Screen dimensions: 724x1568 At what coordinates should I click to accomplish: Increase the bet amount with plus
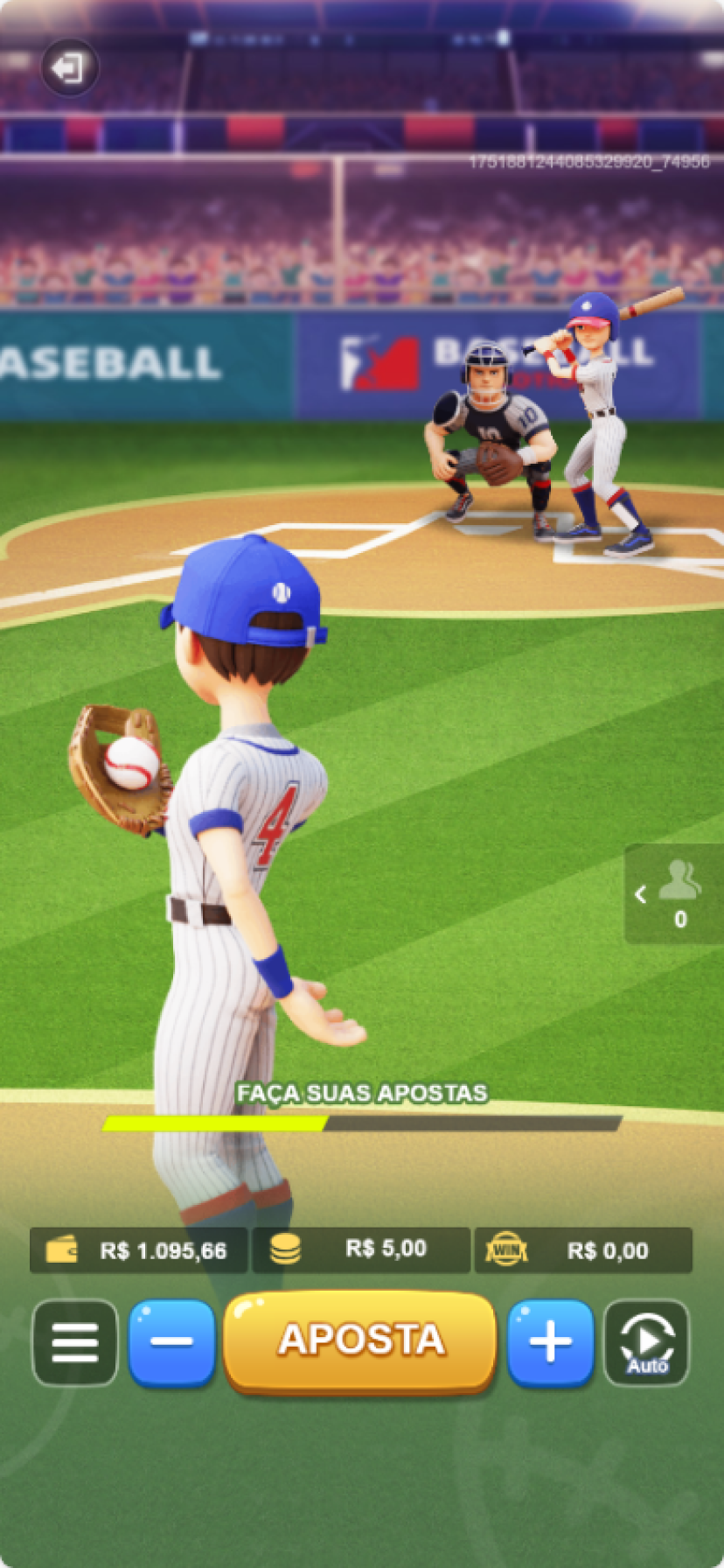pos(551,1342)
